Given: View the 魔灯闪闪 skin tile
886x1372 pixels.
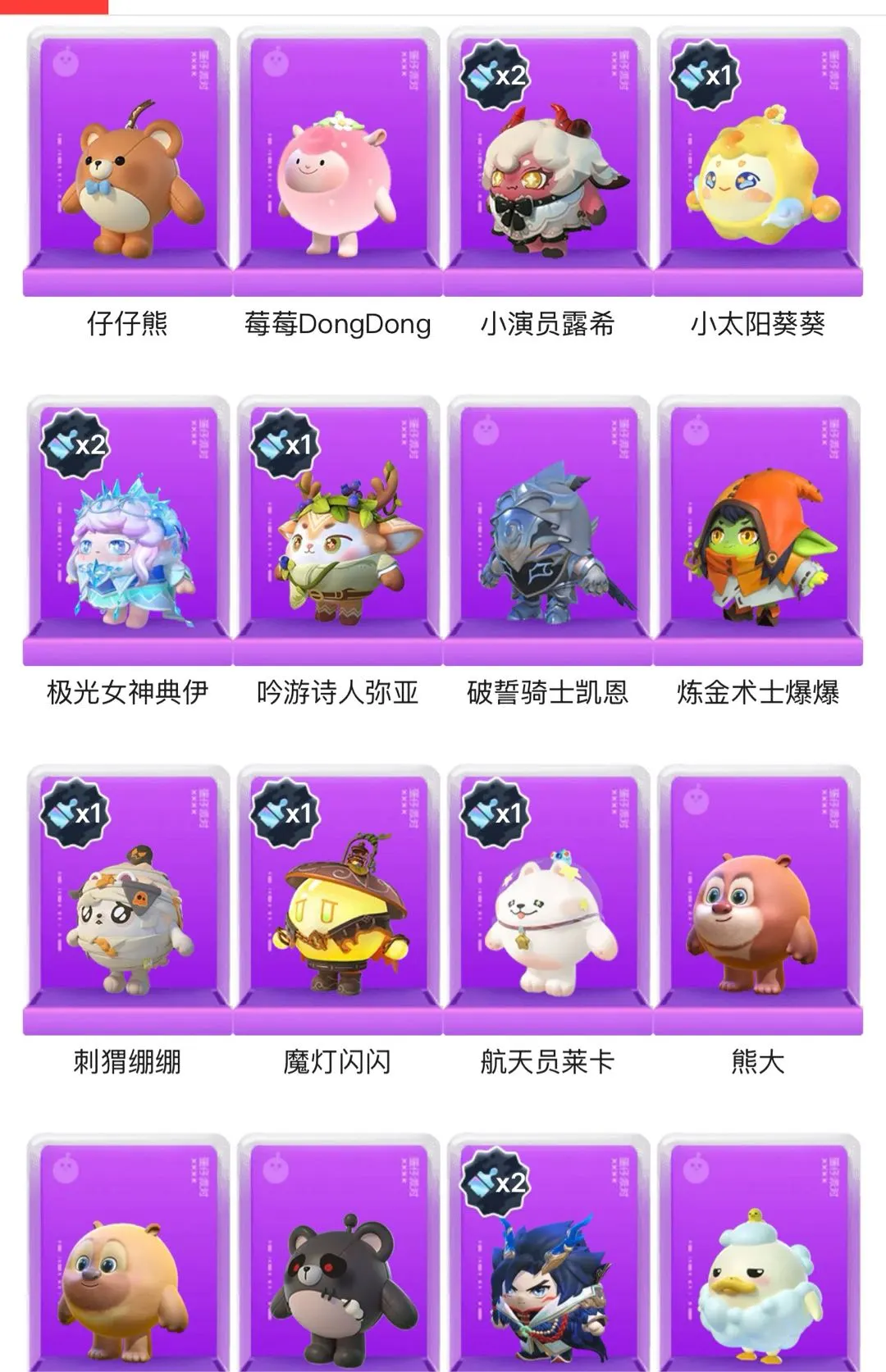Looking at the screenshot, I should [338, 902].
